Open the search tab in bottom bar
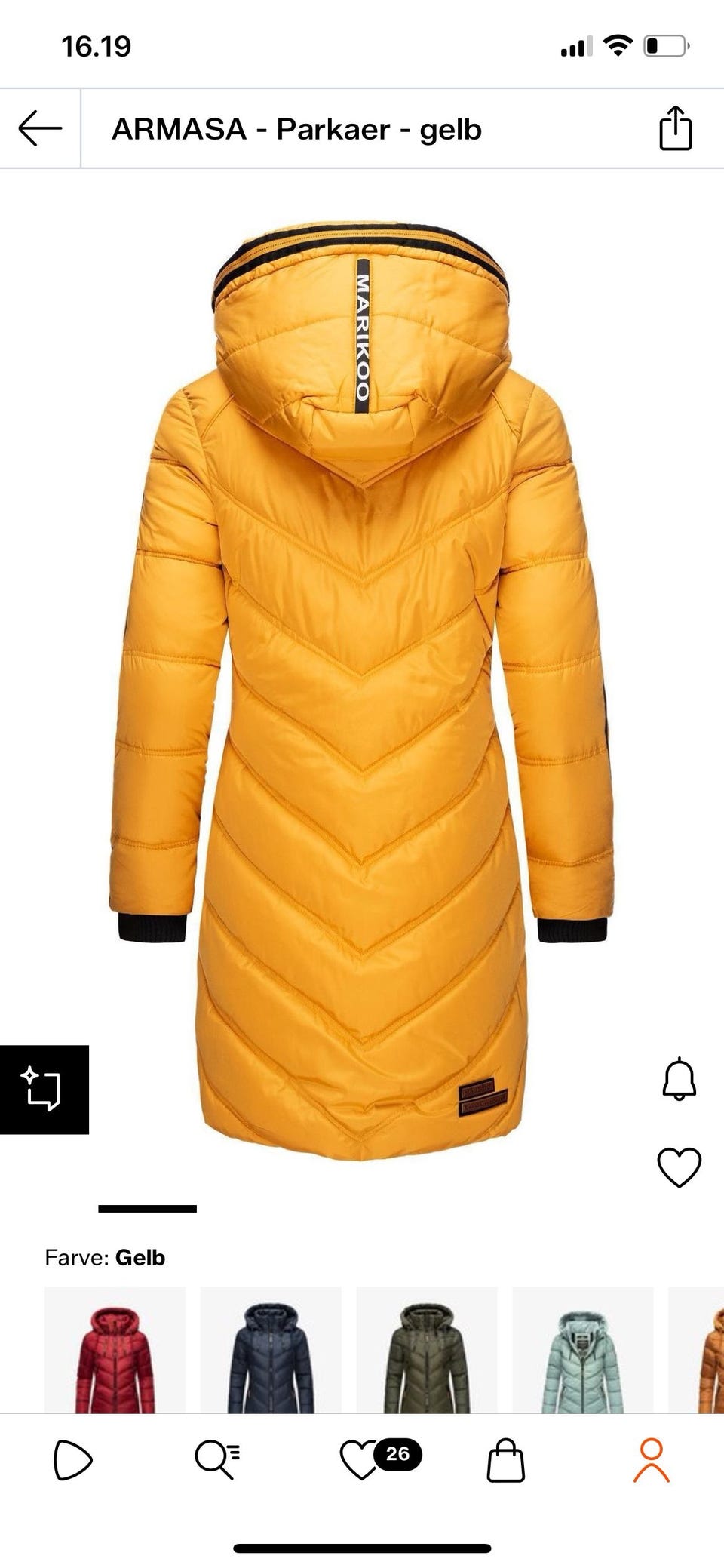This screenshot has height=1568, width=724. click(x=217, y=1460)
